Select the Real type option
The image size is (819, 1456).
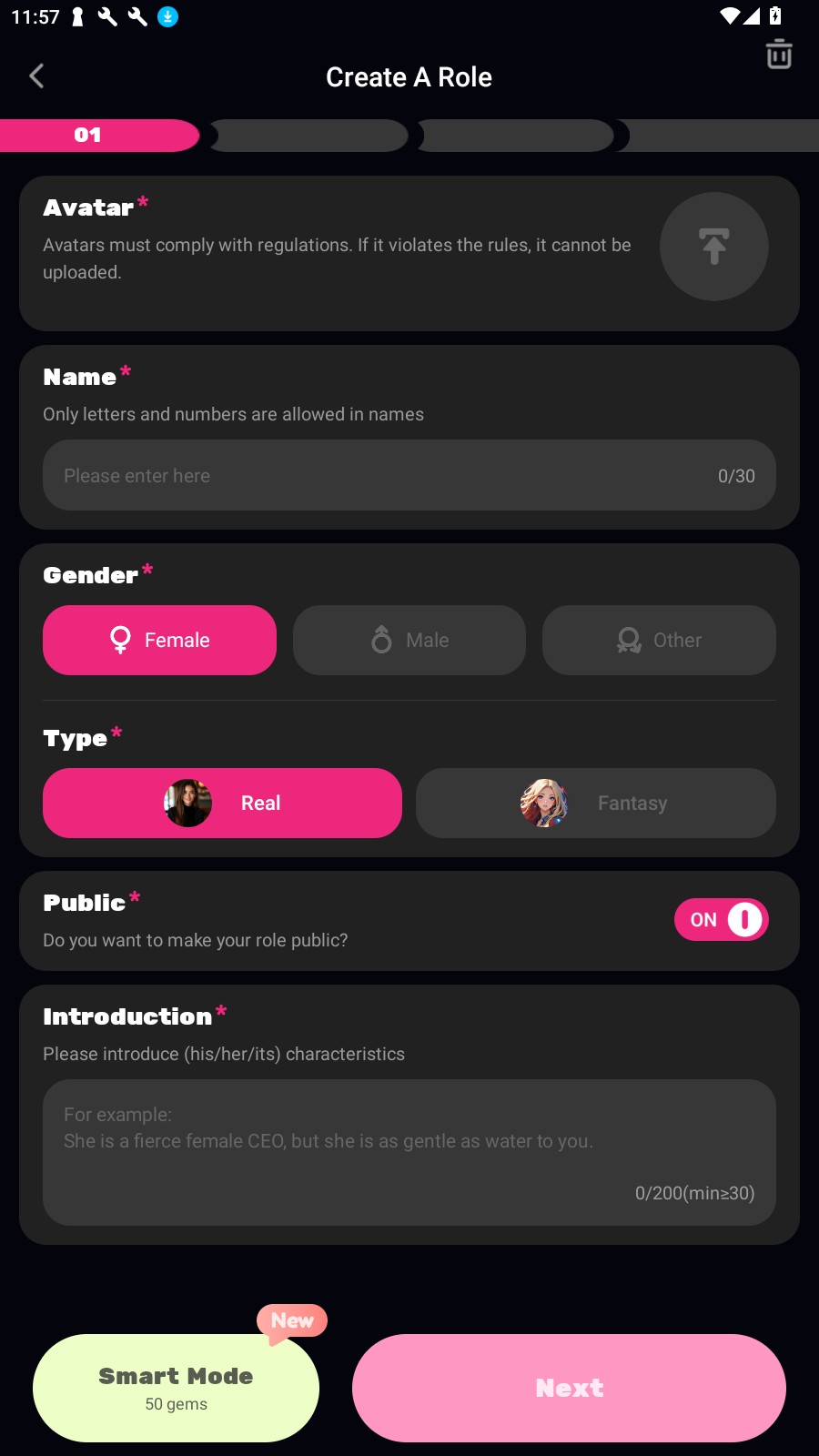pos(222,803)
